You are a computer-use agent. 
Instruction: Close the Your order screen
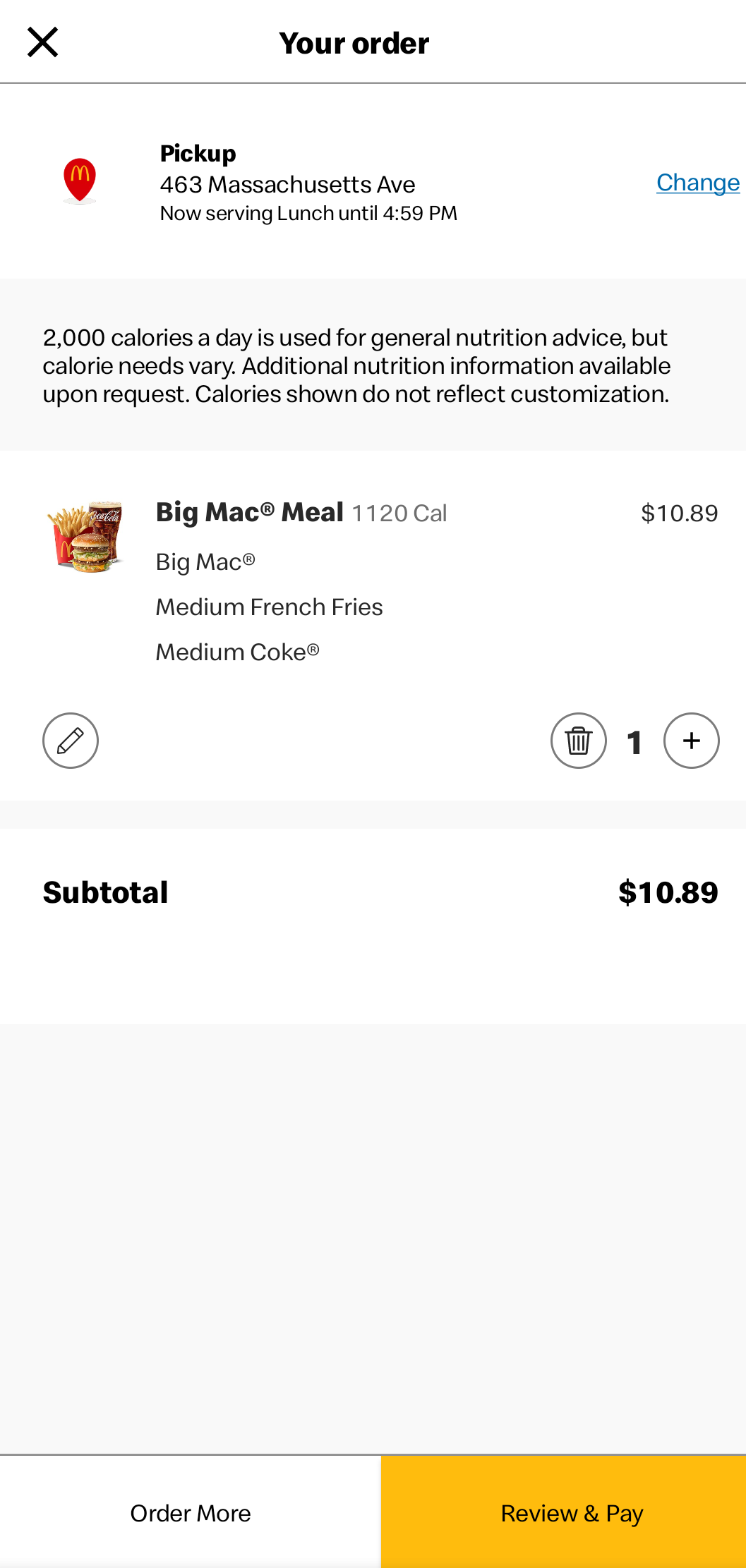tap(42, 42)
